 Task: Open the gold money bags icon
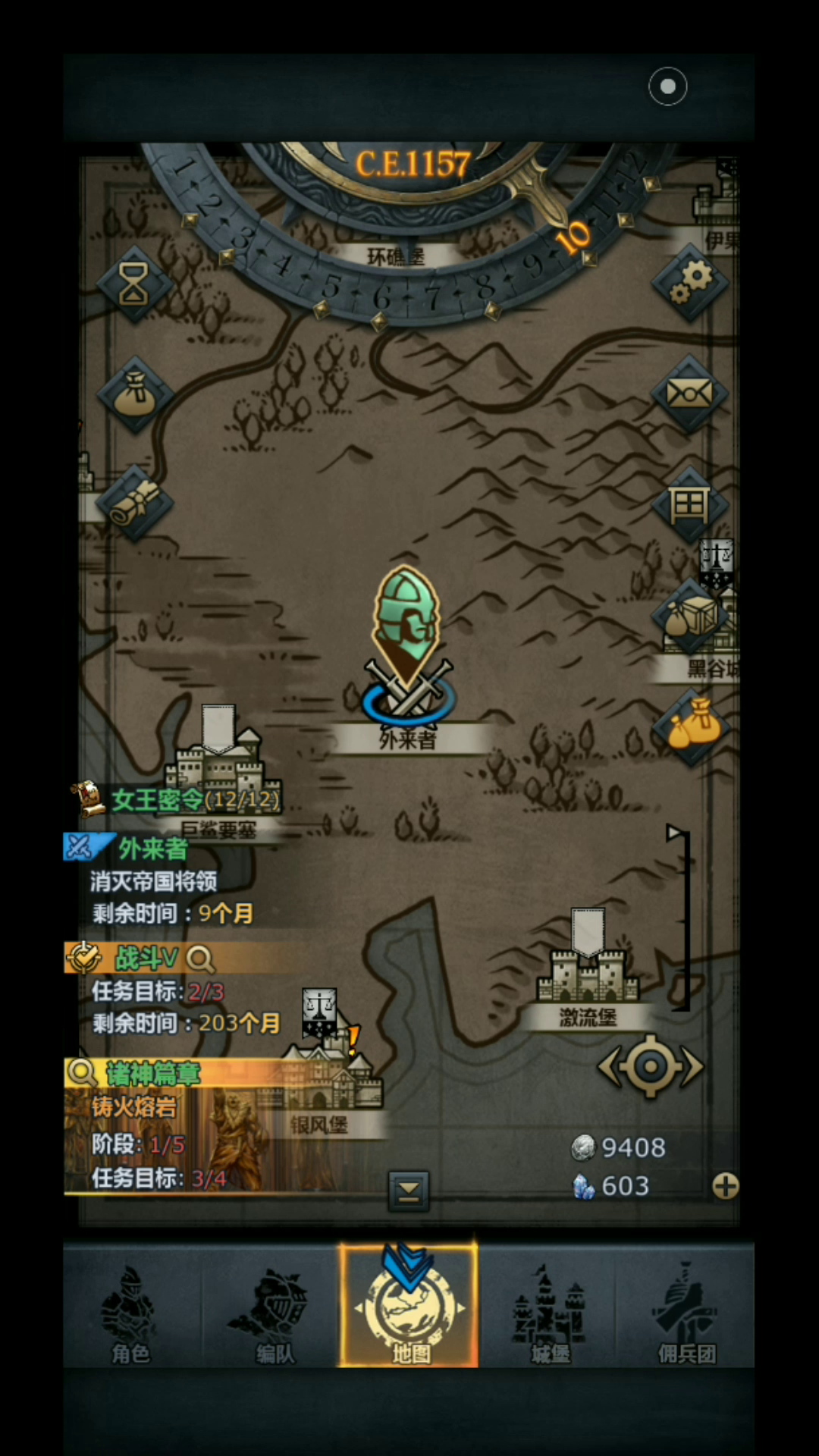(692, 726)
